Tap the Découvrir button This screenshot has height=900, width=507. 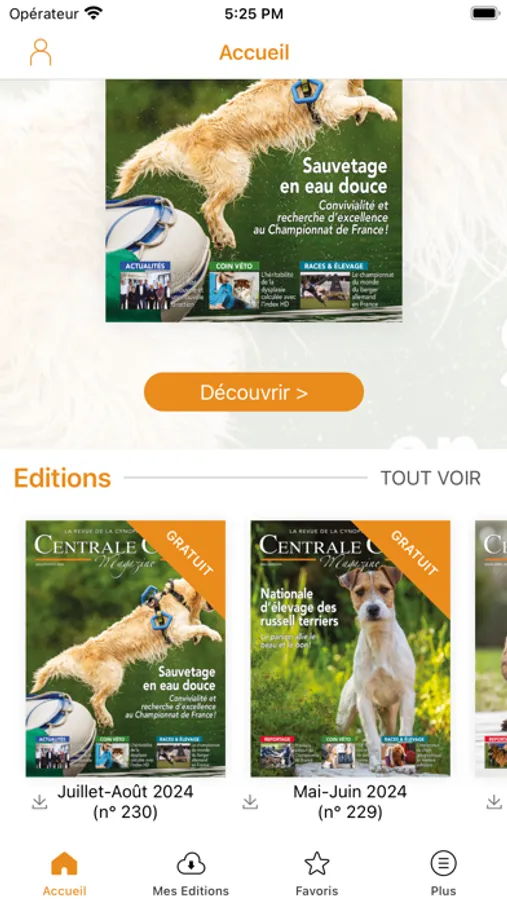[x=254, y=392]
